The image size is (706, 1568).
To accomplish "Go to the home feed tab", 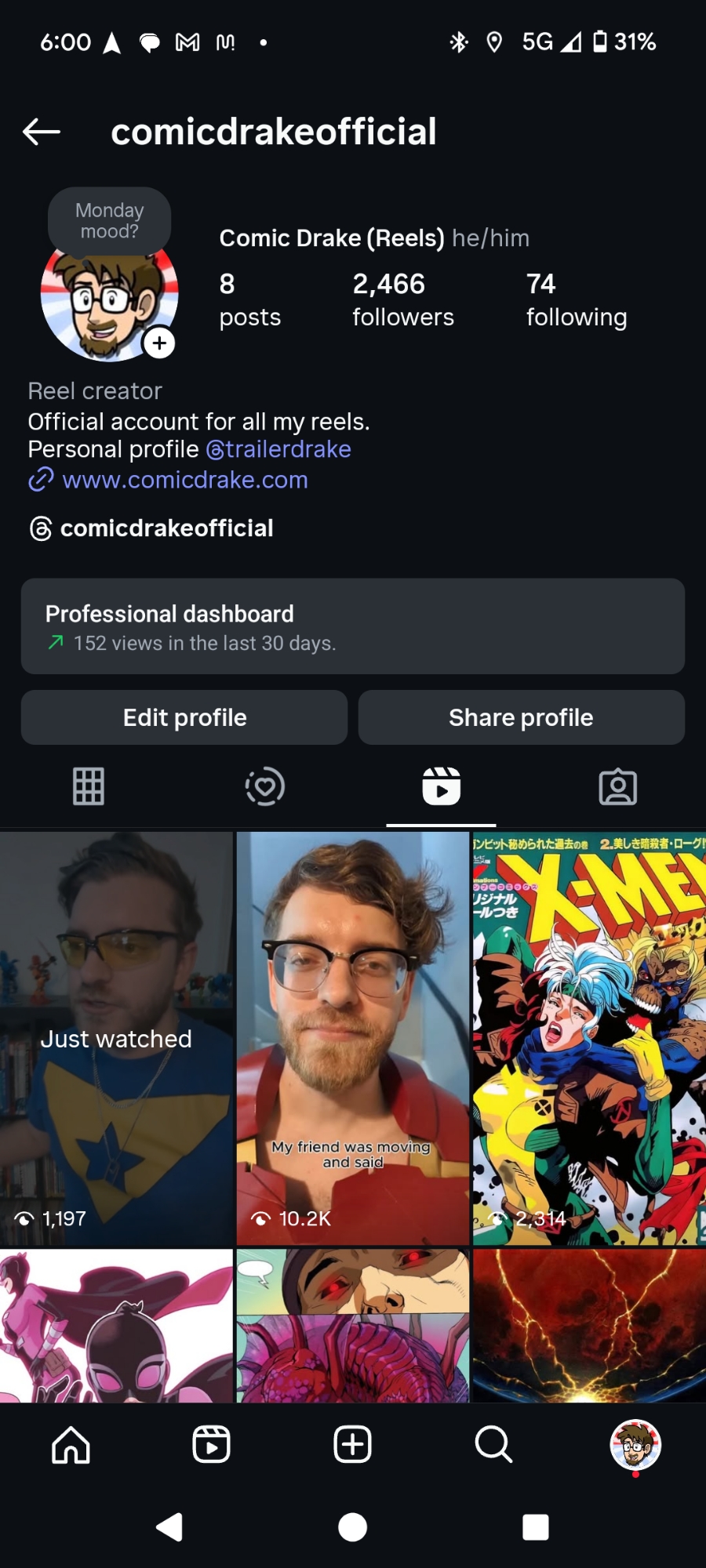I will pos(71,1444).
